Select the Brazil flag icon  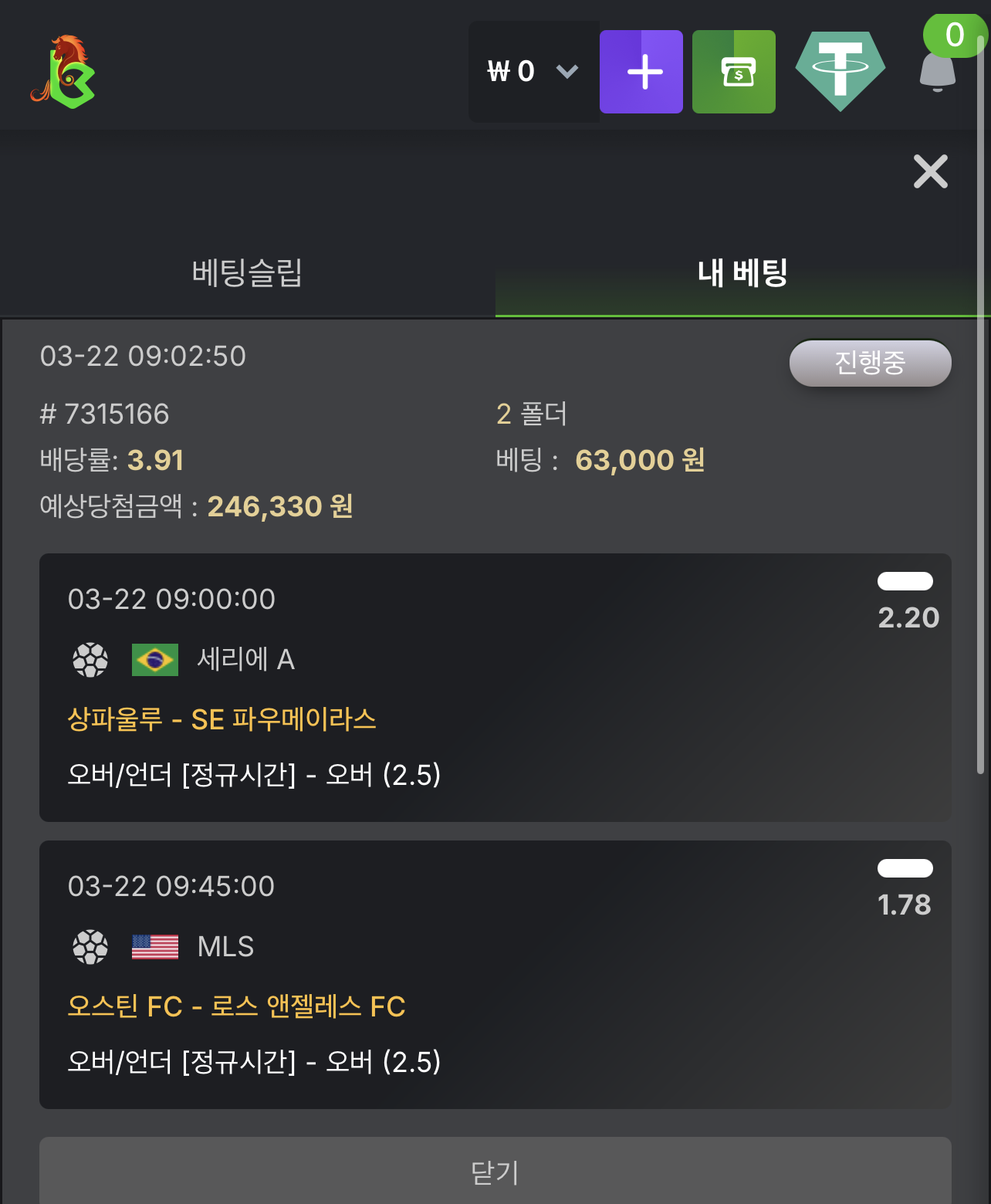(154, 660)
